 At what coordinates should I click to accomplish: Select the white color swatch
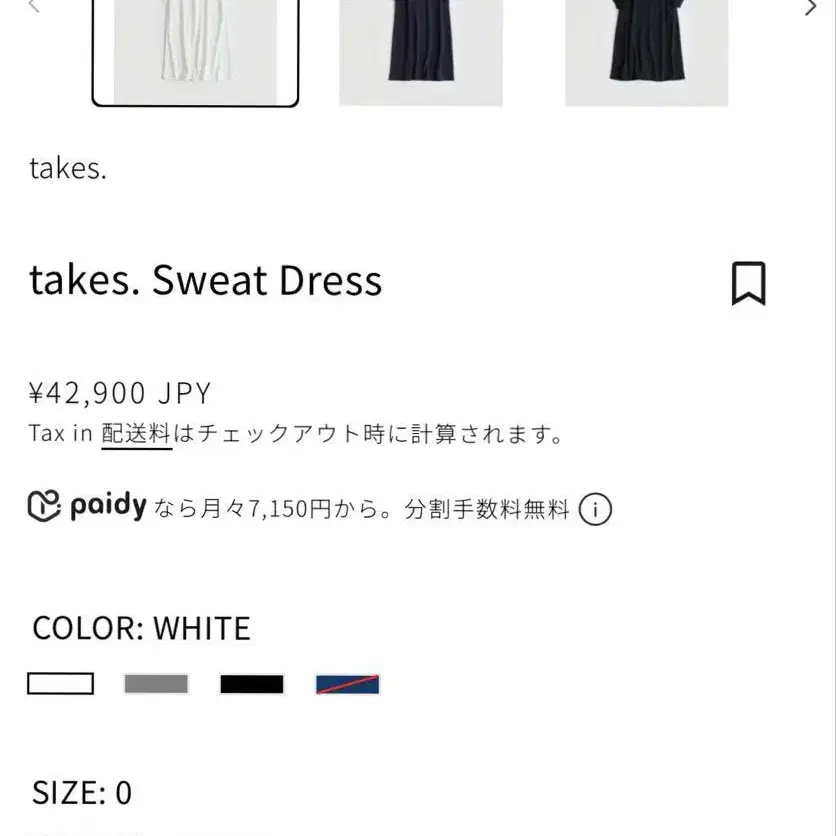(x=60, y=684)
